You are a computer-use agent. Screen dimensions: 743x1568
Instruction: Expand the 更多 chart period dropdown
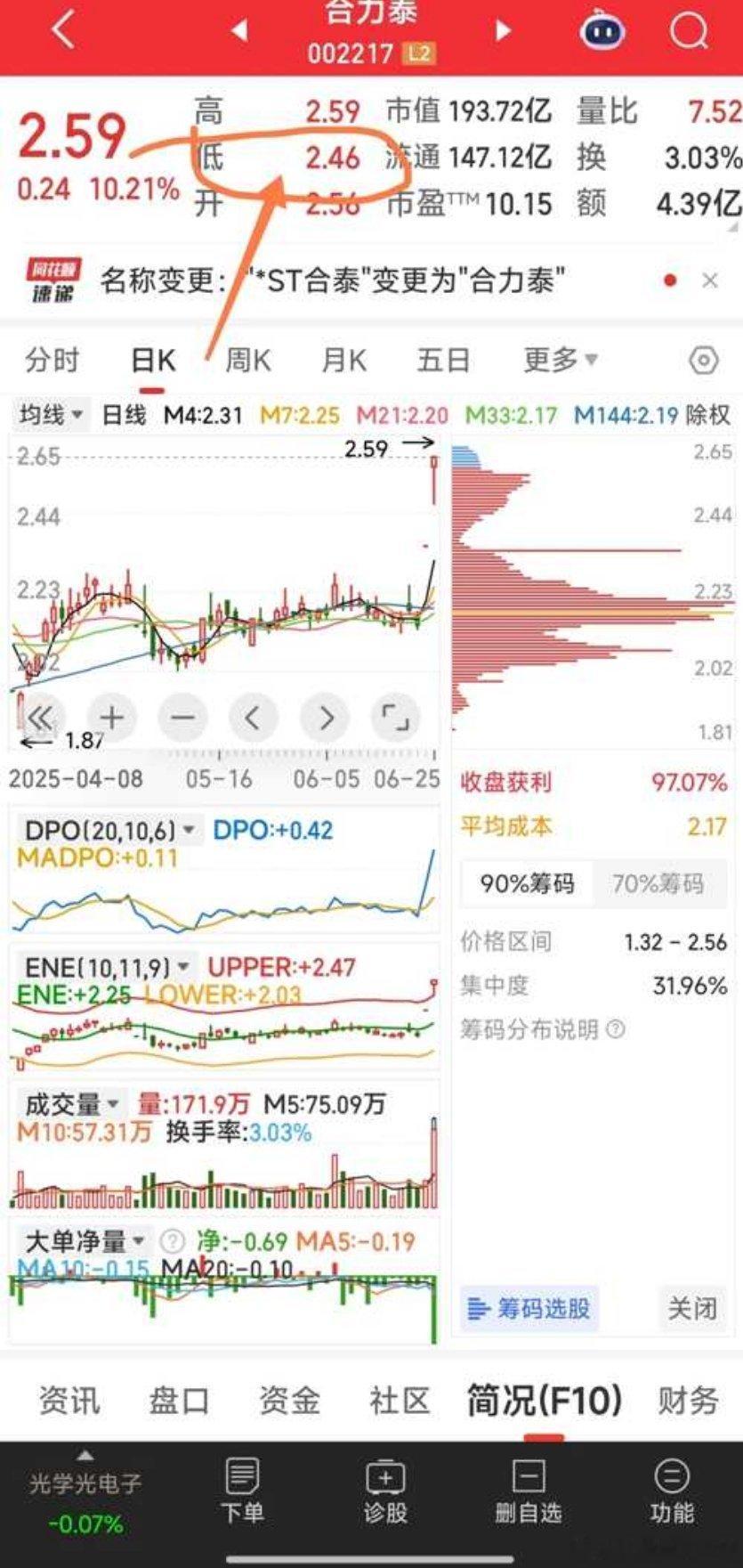[x=560, y=360]
